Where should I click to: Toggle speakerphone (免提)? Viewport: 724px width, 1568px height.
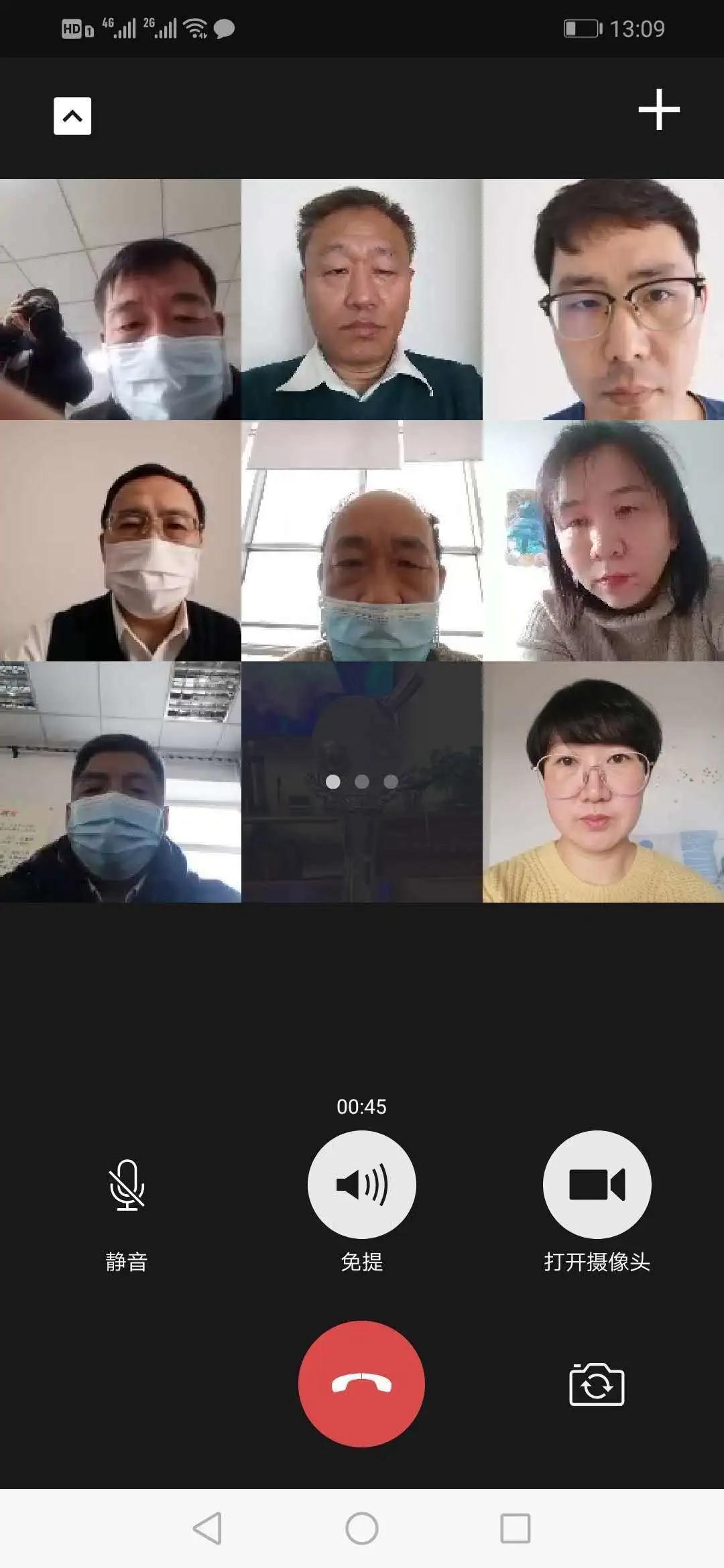tap(361, 1185)
